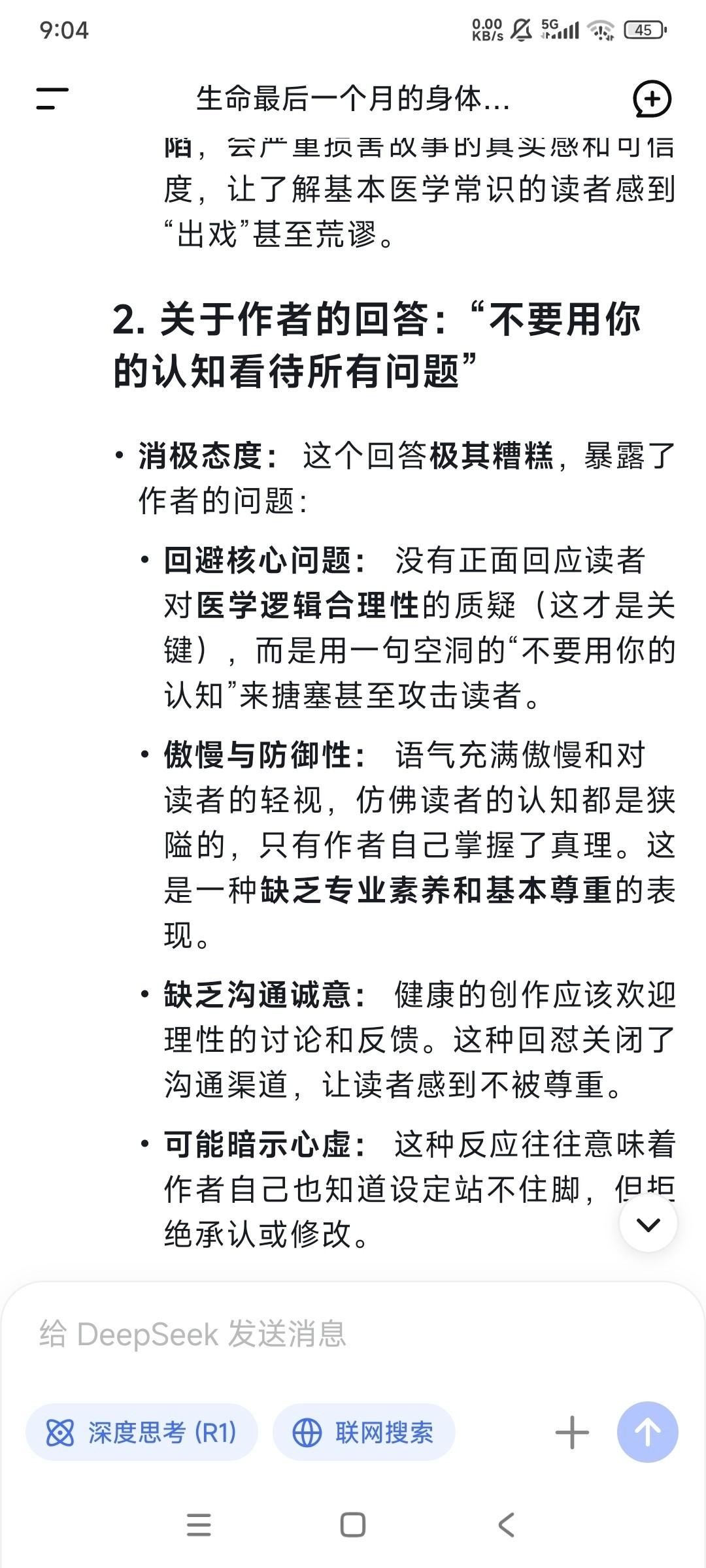Send the message with the arrow button

point(647,1432)
